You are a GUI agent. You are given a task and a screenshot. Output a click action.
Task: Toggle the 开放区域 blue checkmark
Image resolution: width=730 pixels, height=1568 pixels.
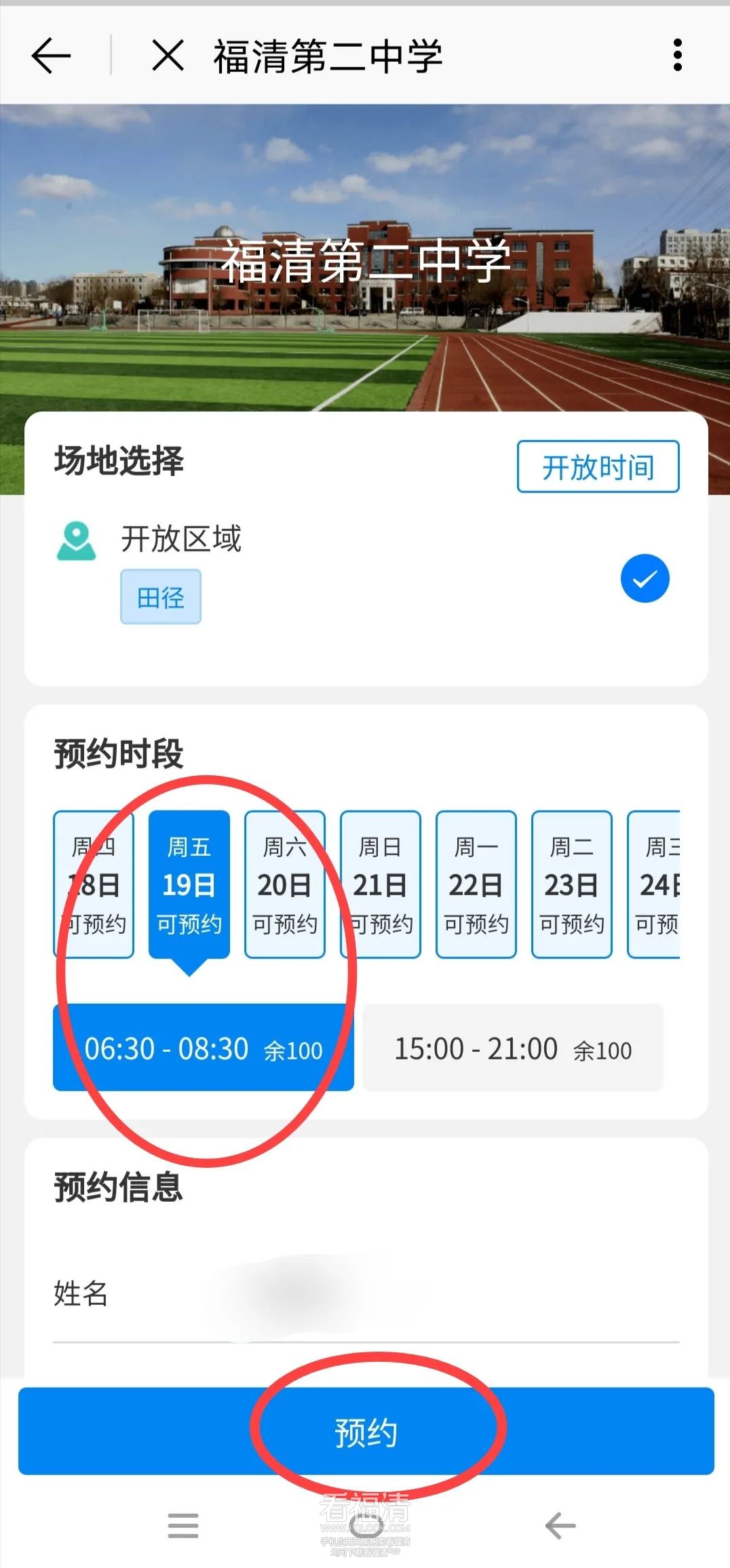[x=645, y=579]
